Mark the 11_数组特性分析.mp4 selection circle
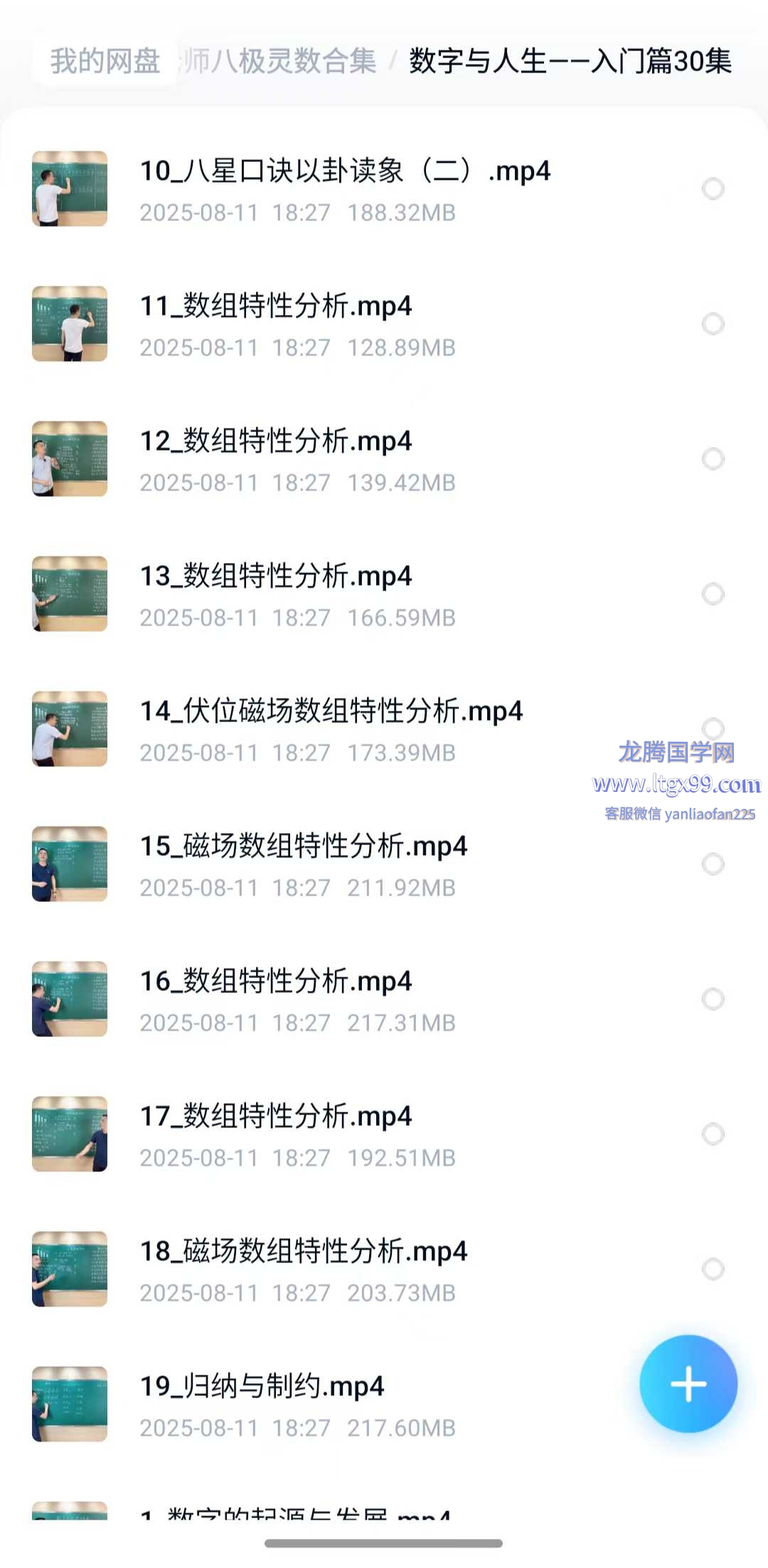768x1568 pixels. [713, 324]
